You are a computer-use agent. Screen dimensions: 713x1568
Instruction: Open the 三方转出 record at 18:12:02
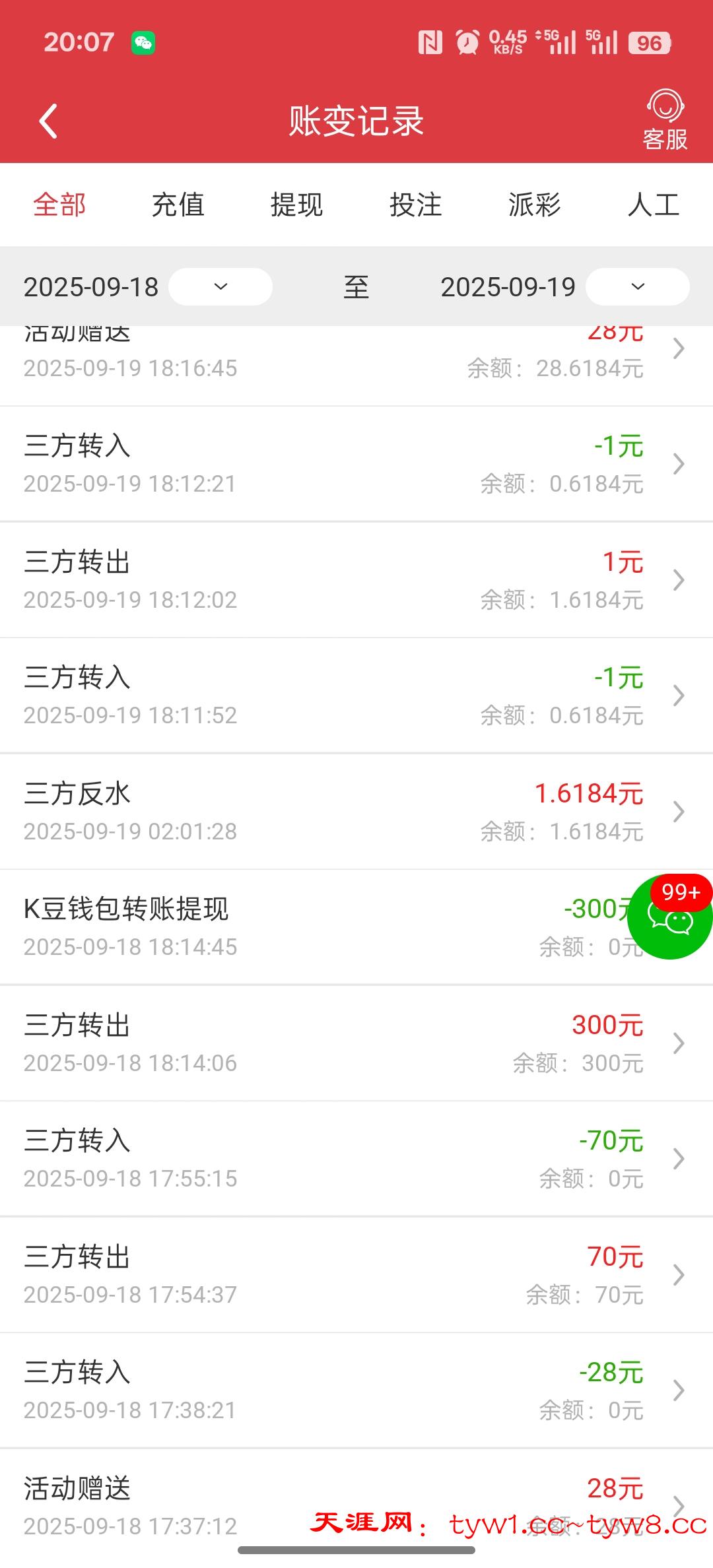[x=356, y=580]
